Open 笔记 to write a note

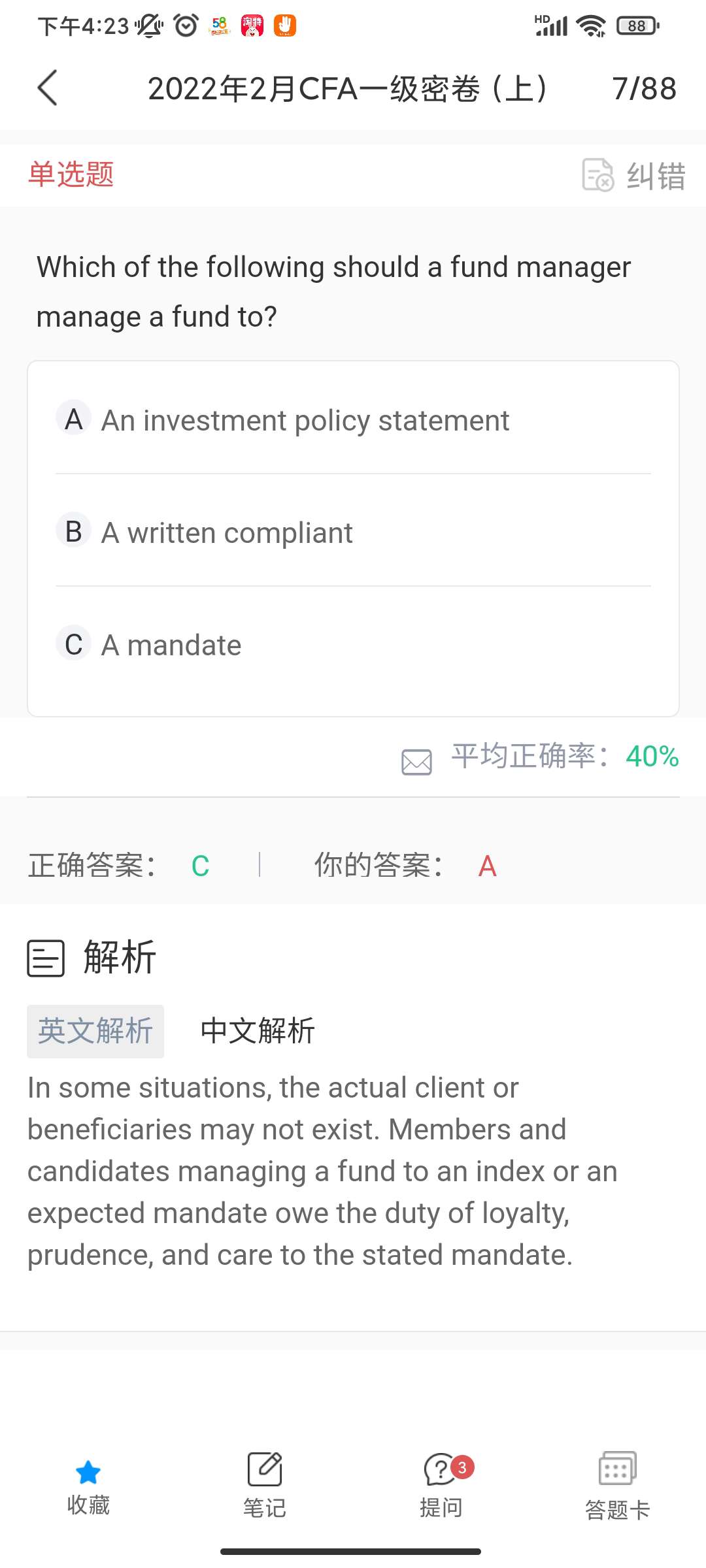(x=265, y=1485)
